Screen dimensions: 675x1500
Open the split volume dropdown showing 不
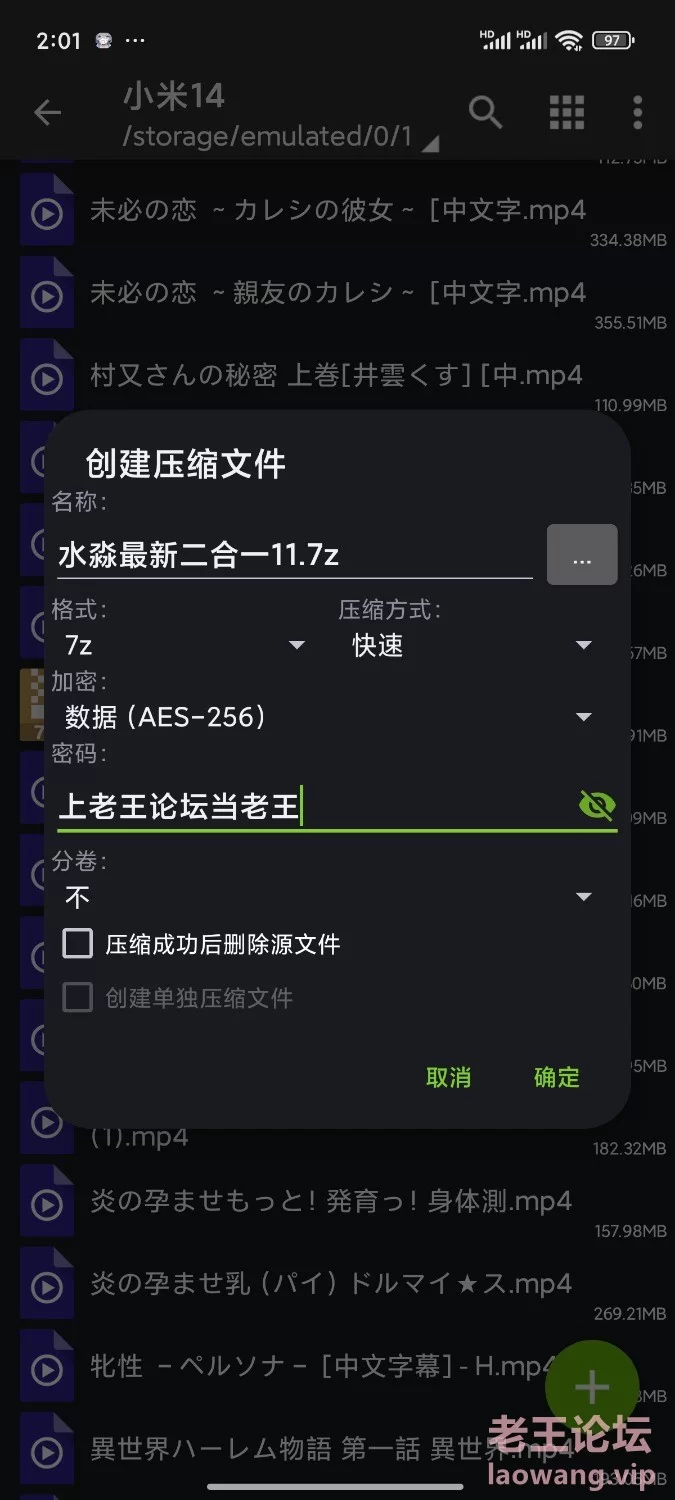(x=330, y=897)
